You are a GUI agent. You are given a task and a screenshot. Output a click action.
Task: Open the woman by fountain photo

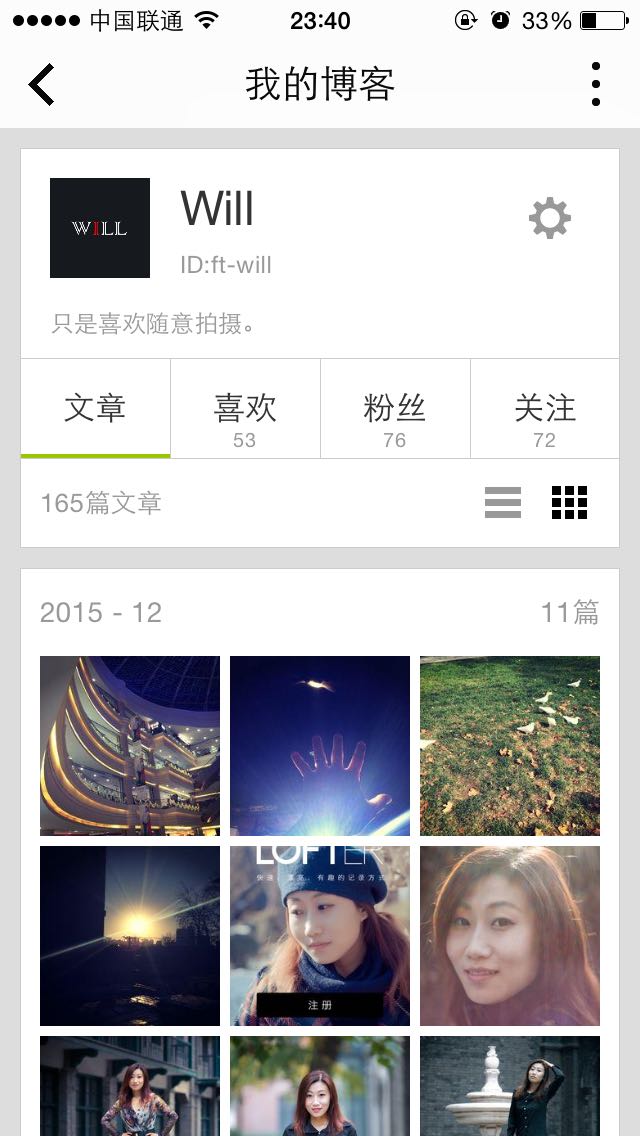pos(510,1085)
